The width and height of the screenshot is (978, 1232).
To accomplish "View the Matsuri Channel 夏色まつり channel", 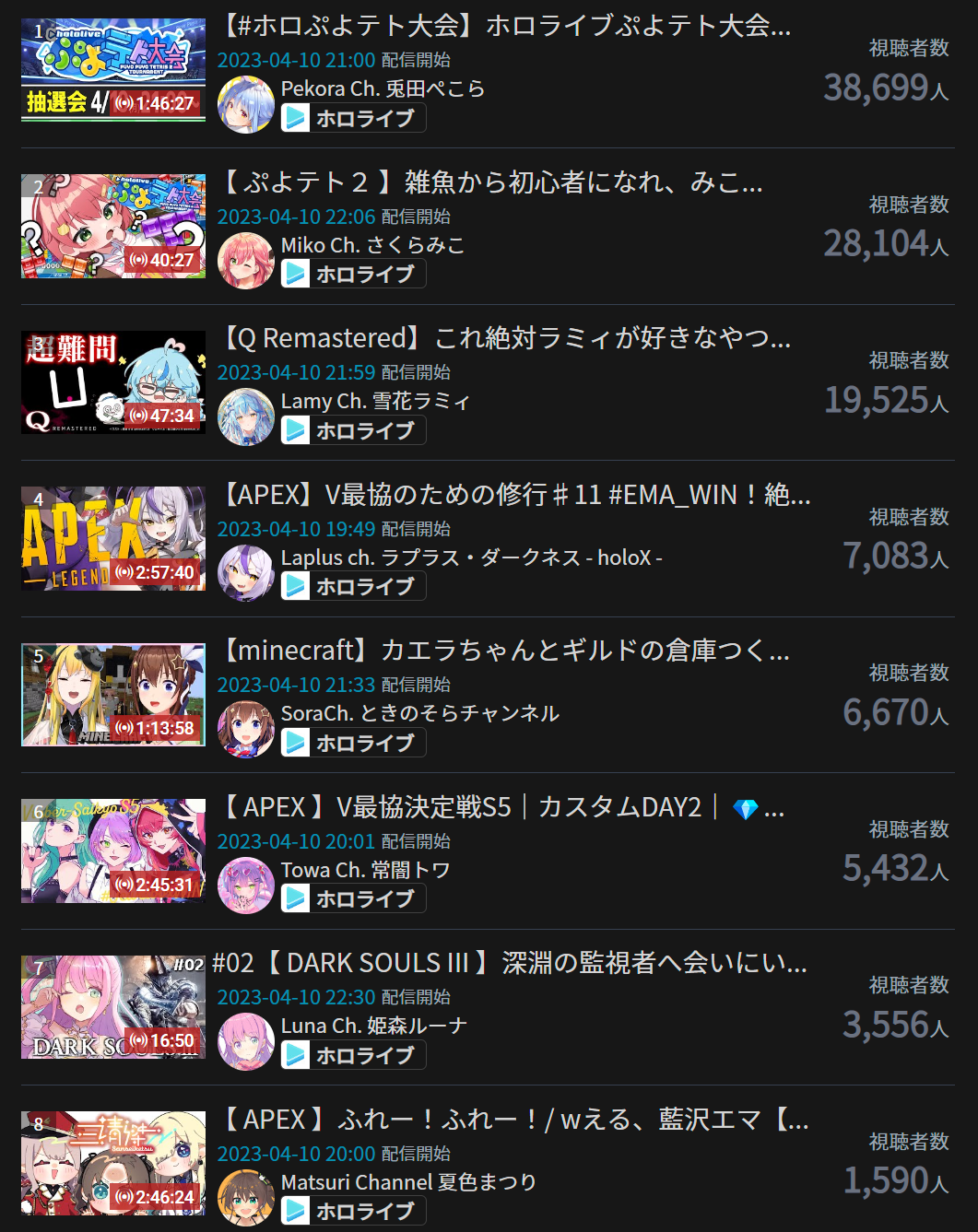I will [408, 1182].
